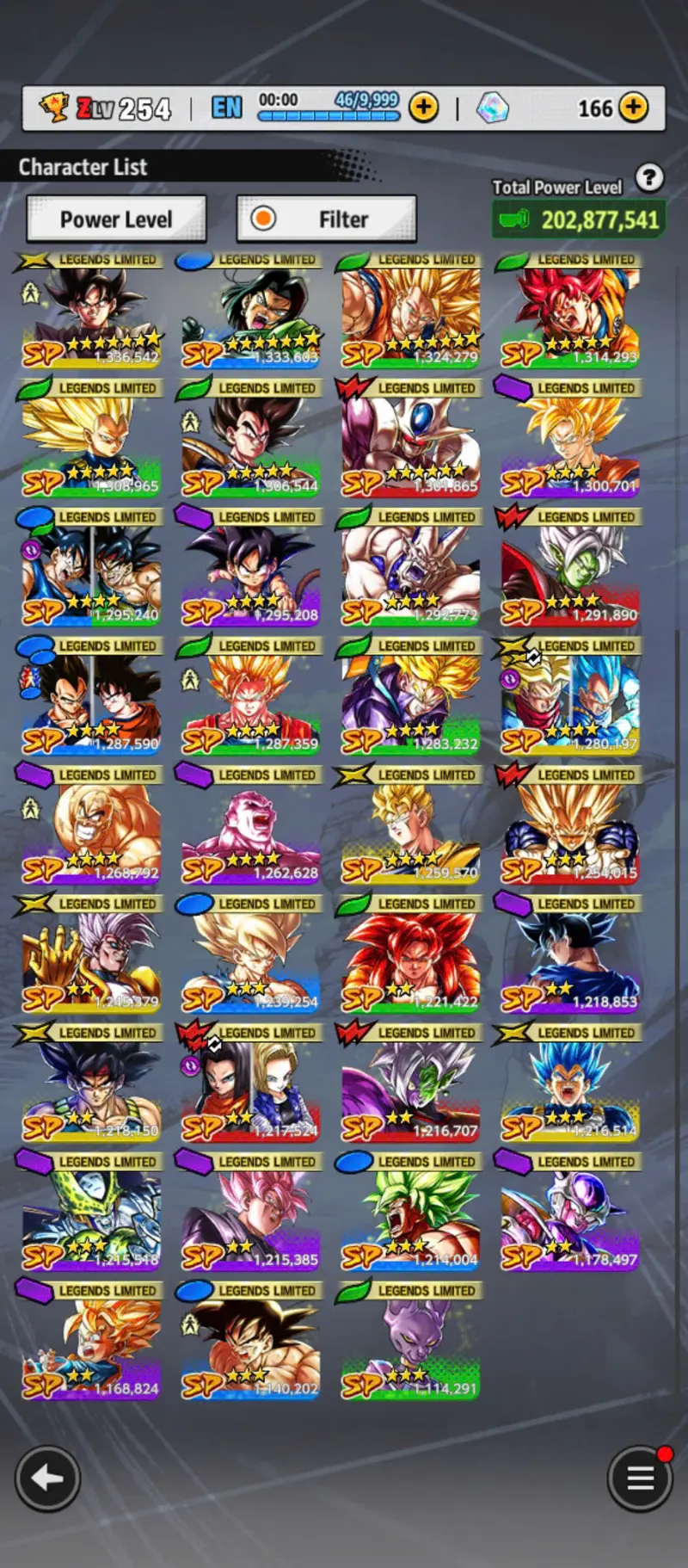Screen dimensions: 688x1568
Task: Open the character with power 1,324,279
Action: coord(410,314)
